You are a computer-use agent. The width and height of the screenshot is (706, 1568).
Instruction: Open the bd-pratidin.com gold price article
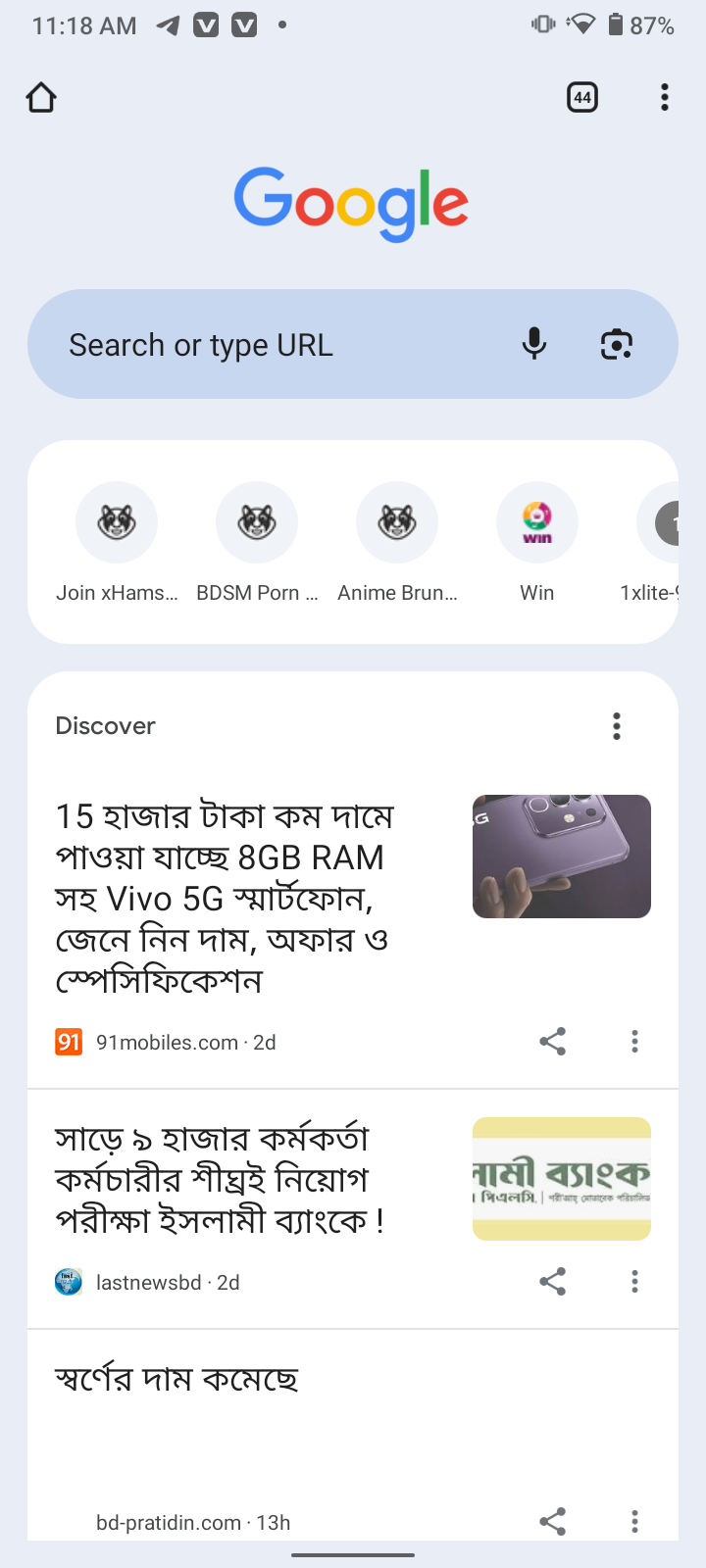click(176, 1380)
